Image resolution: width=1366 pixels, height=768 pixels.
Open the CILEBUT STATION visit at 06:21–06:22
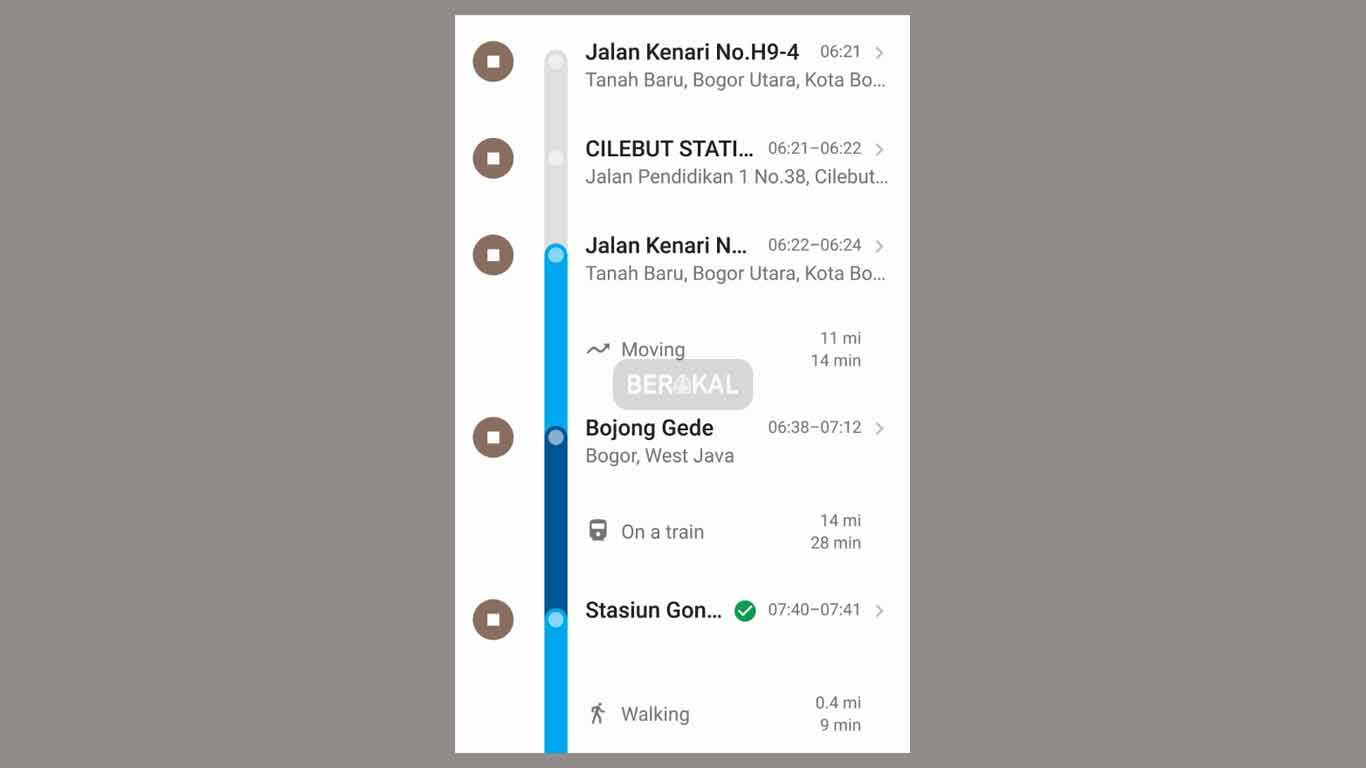coord(669,150)
